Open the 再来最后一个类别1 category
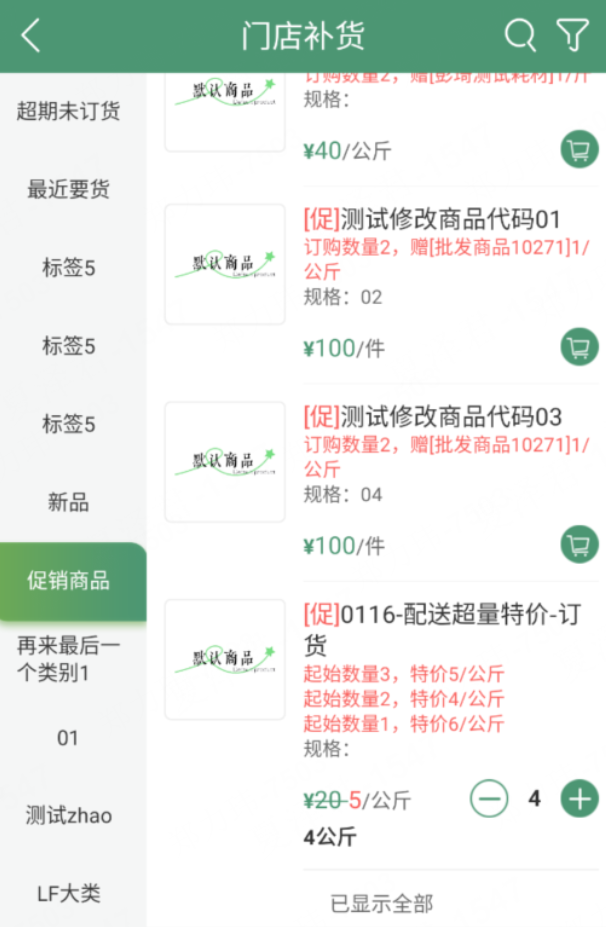606x927 pixels. coord(68,660)
